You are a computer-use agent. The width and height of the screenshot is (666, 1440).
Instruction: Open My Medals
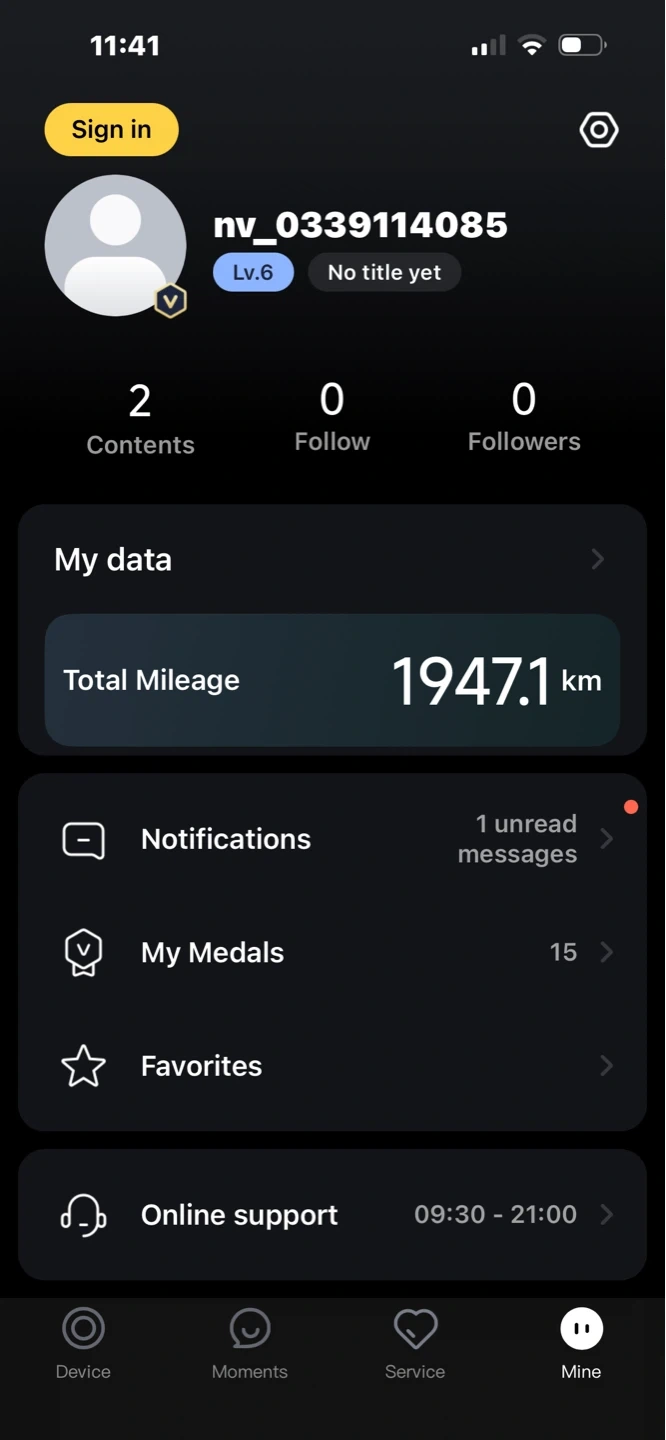coord(332,952)
